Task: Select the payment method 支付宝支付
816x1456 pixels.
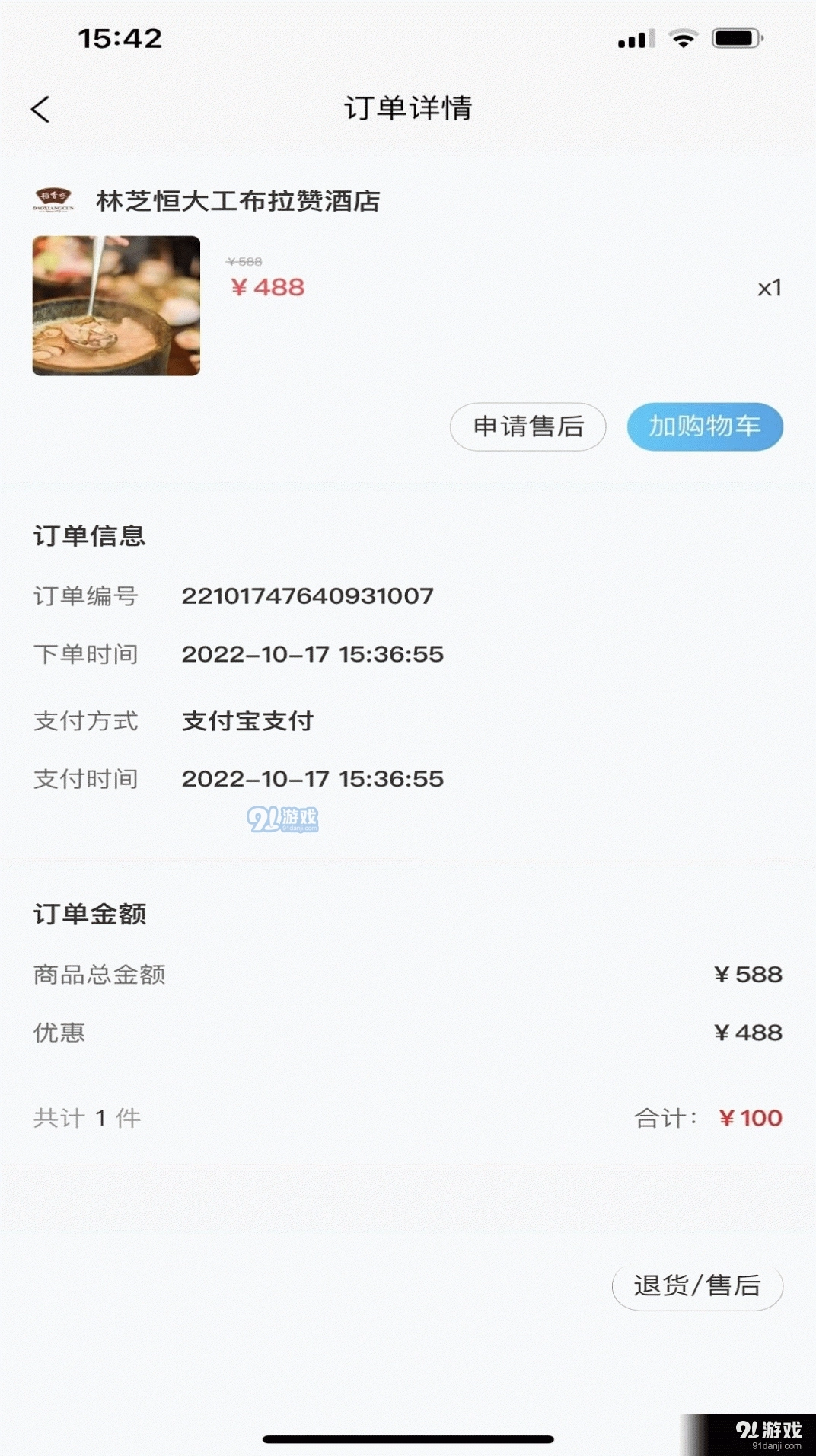Action: (x=247, y=720)
